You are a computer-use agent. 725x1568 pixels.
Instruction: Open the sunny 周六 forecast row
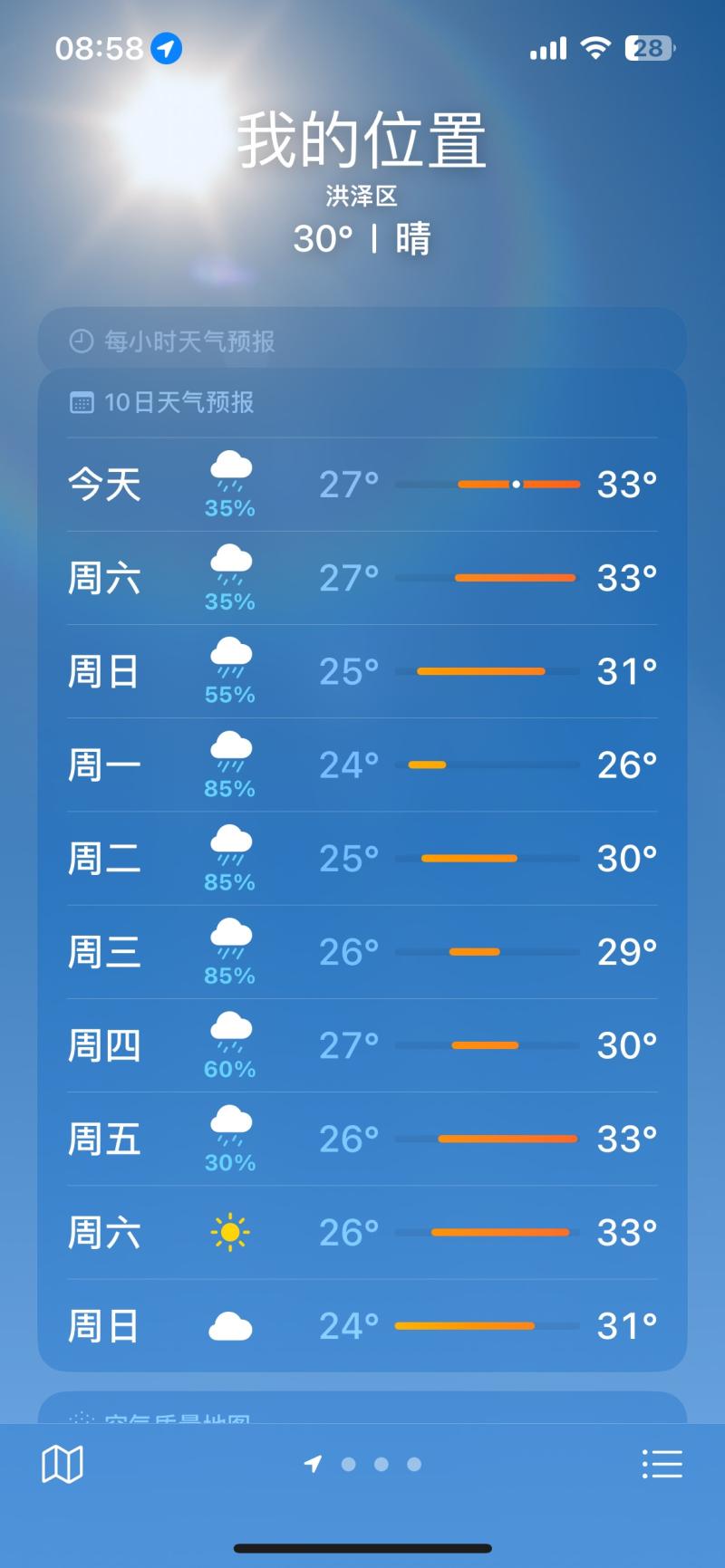pos(362,1232)
